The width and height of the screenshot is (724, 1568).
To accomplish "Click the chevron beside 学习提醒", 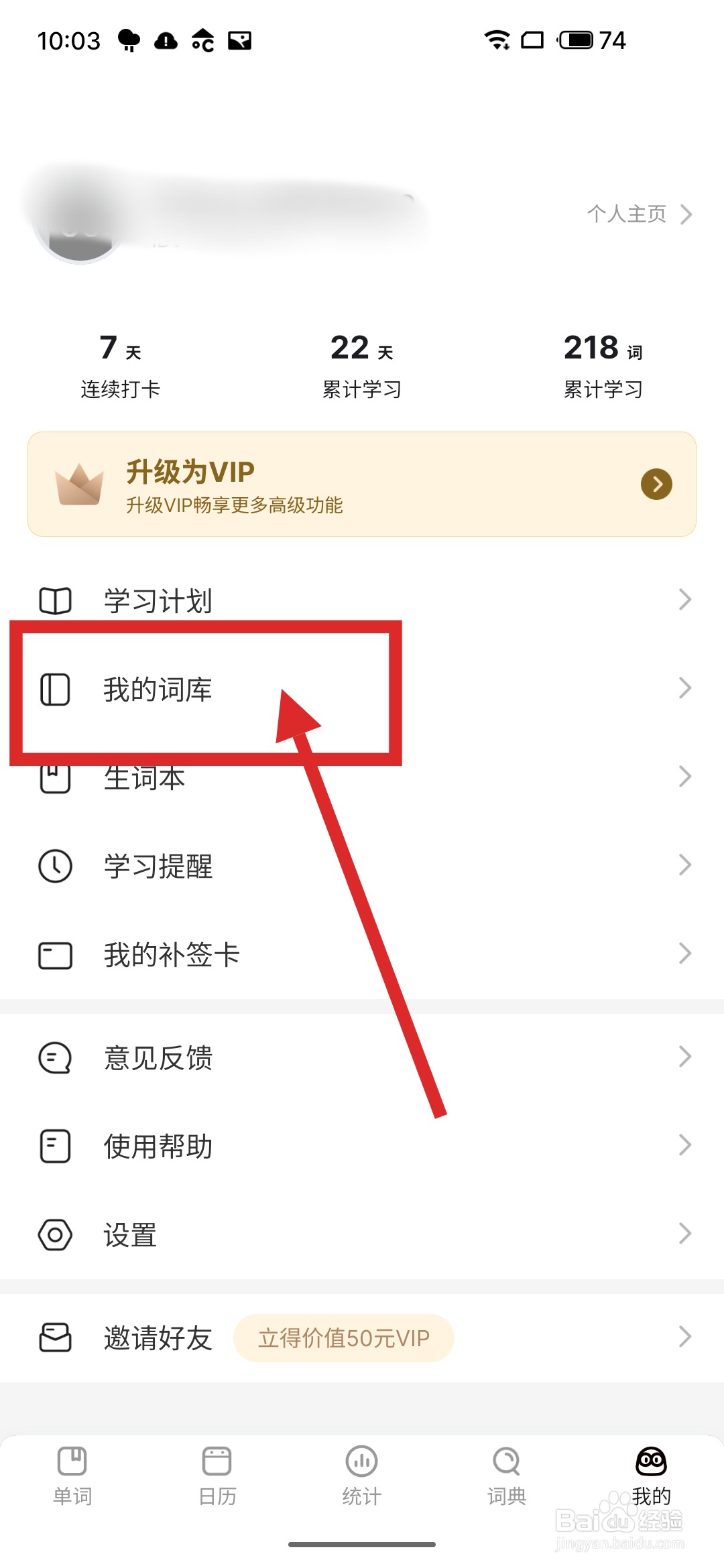I will (684, 866).
